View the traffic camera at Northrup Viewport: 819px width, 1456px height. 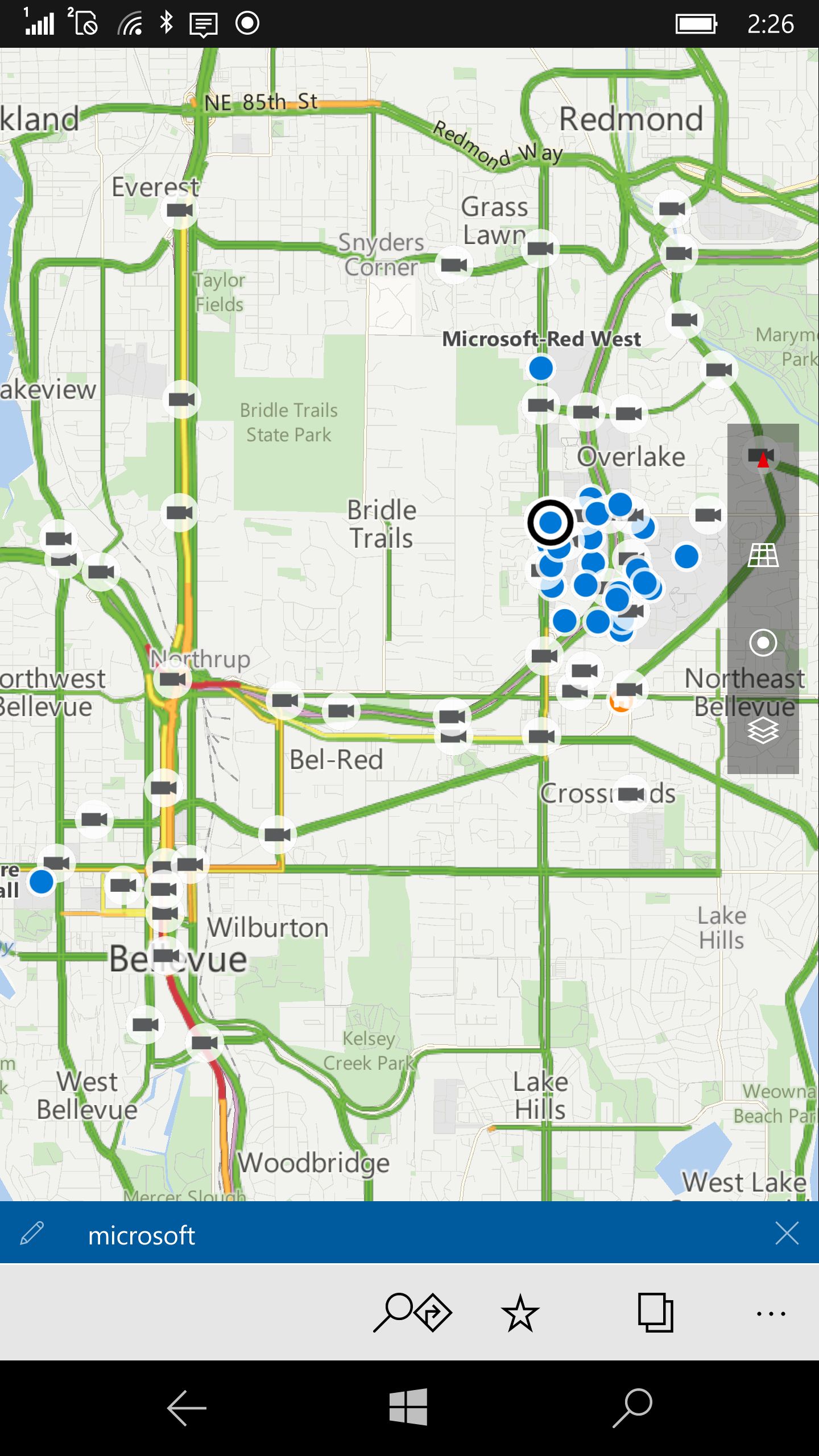pos(172,679)
